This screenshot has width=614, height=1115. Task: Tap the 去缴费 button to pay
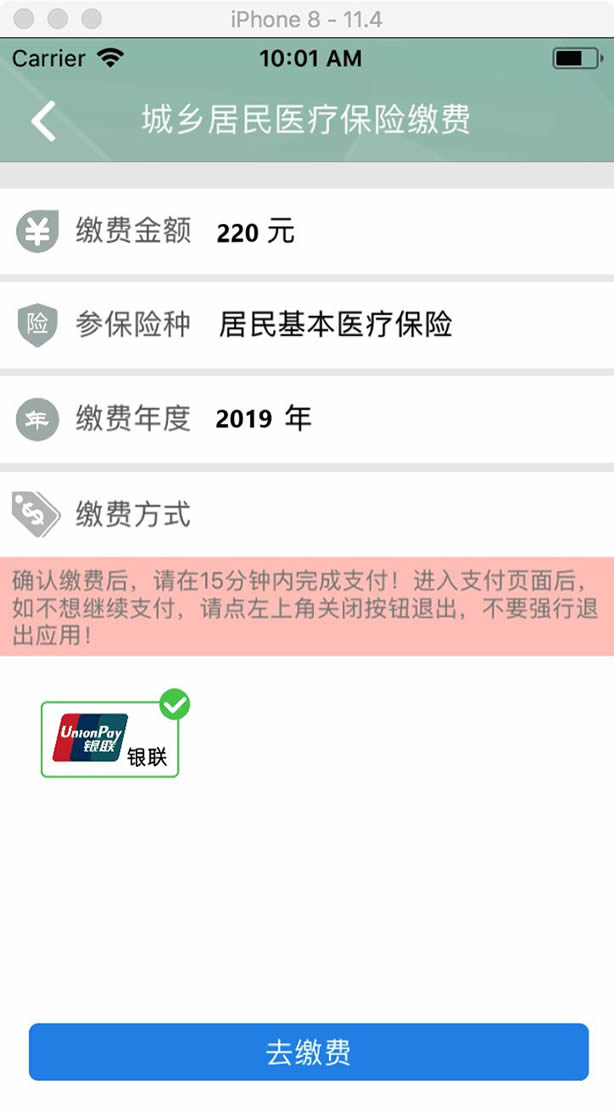[308, 1052]
